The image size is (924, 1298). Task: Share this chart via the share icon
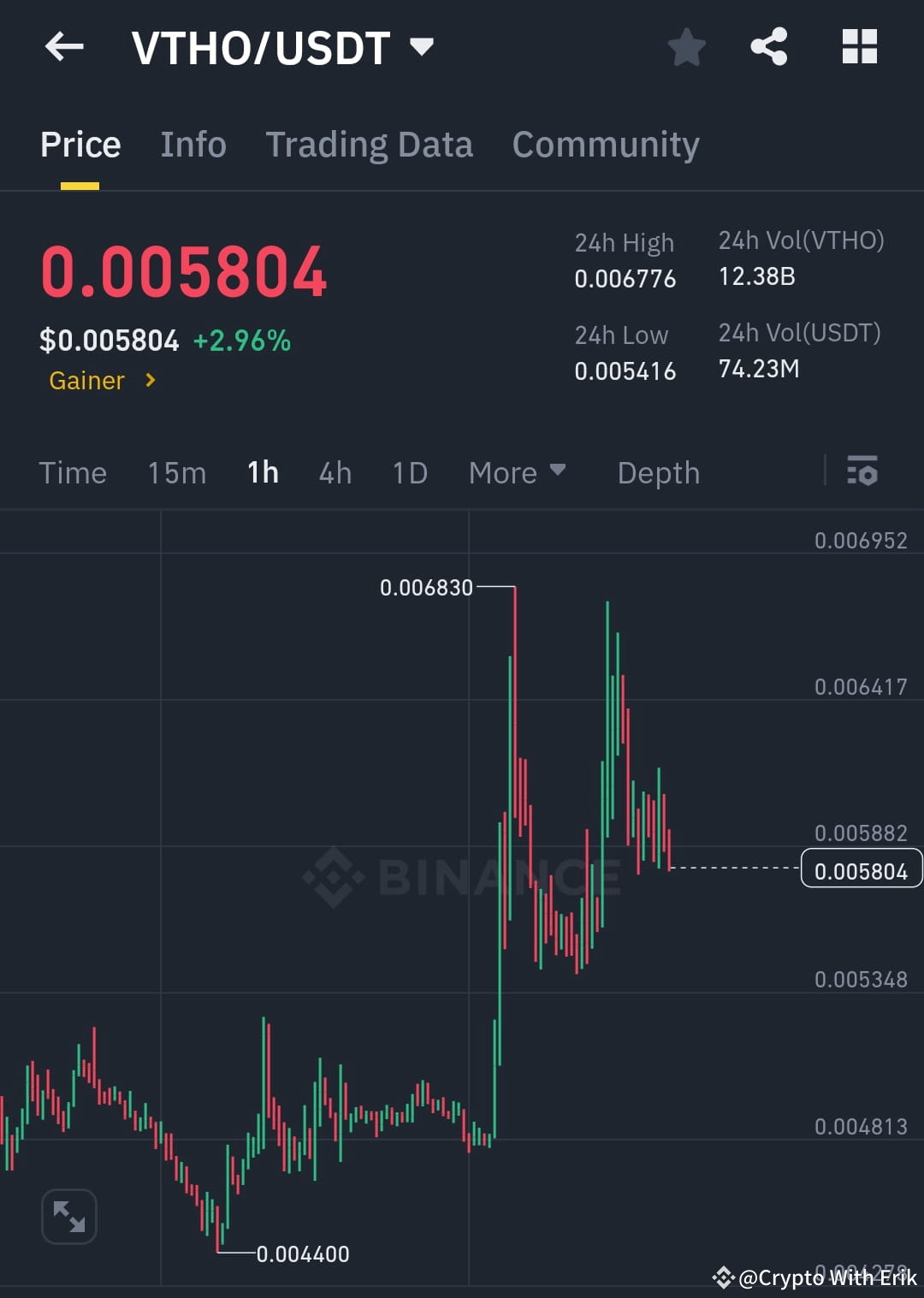point(769,47)
